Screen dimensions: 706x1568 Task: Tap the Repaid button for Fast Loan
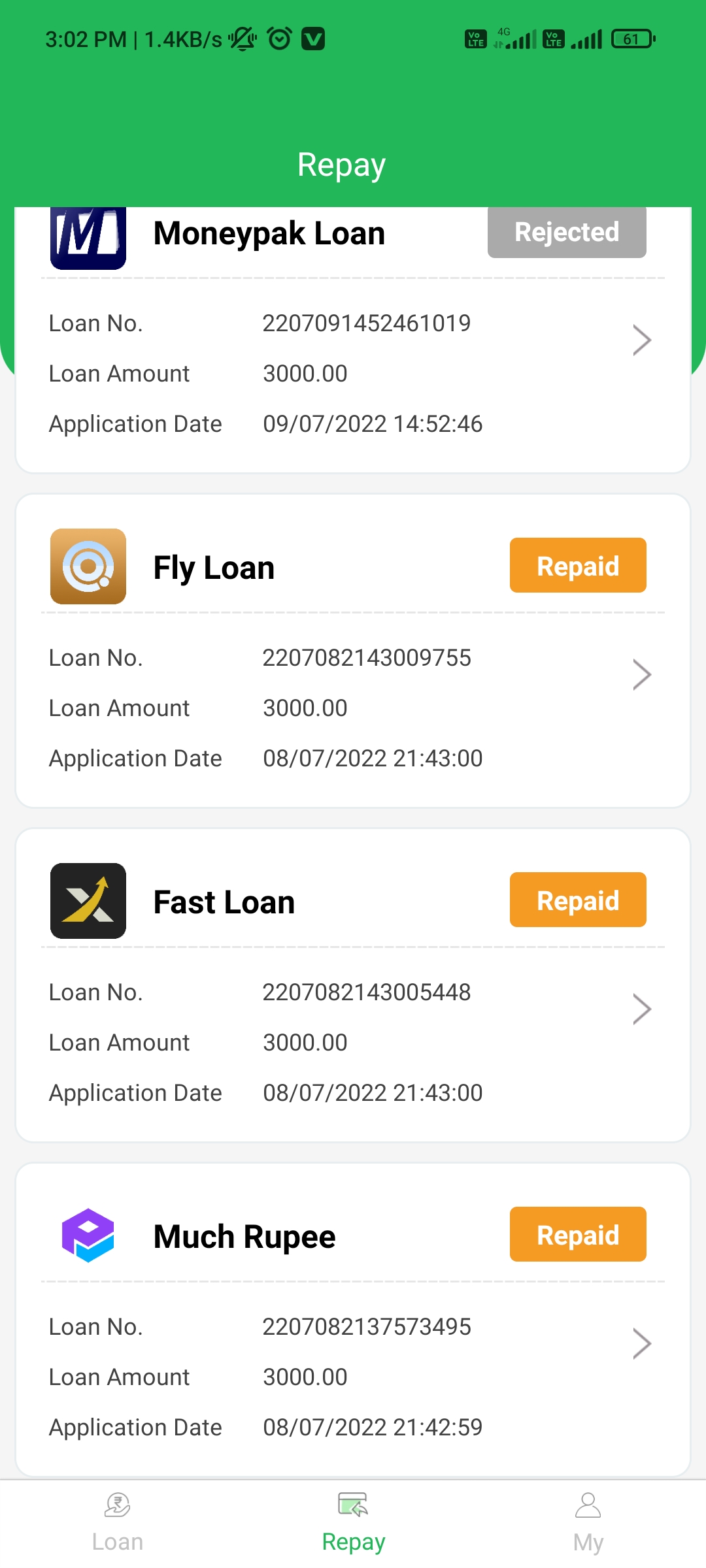578,900
